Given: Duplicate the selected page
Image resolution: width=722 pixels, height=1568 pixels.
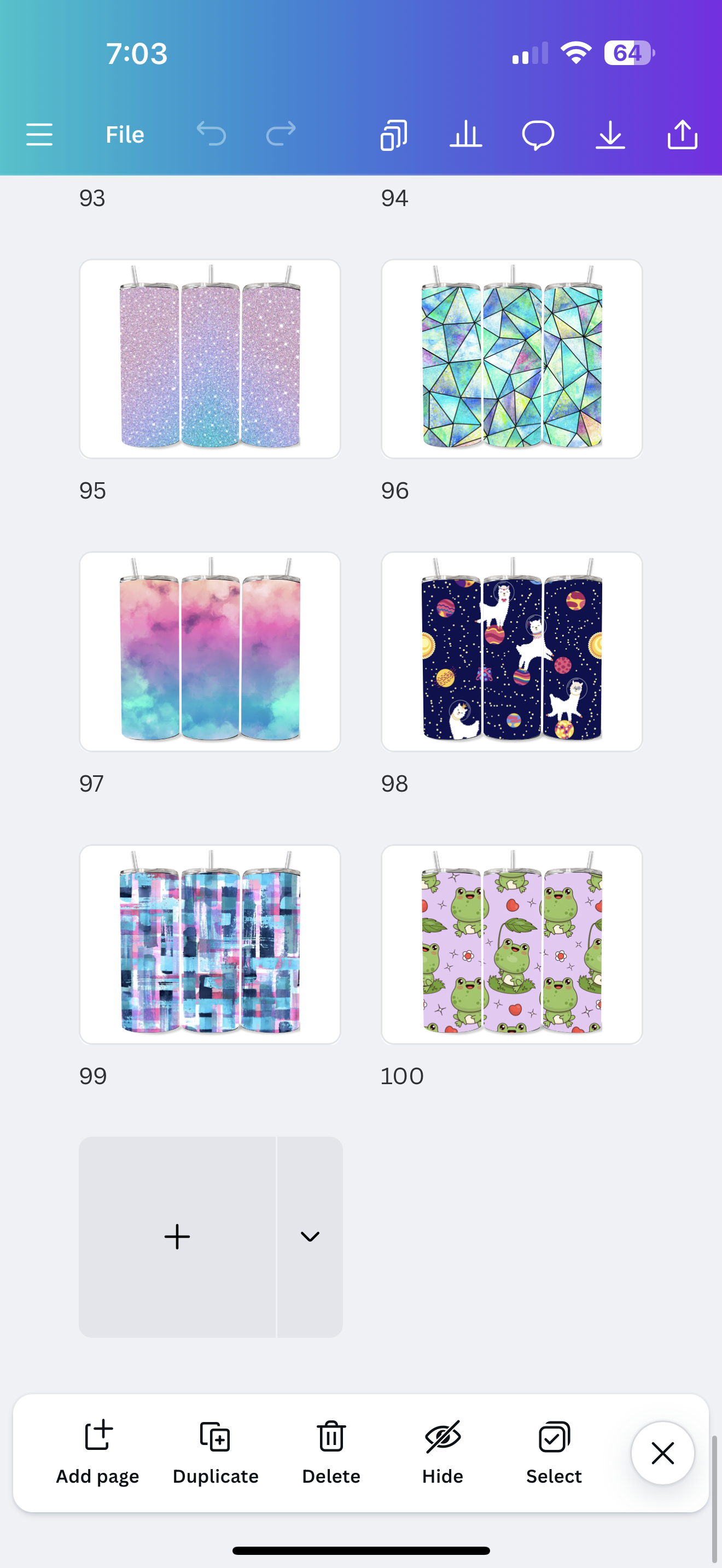Looking at the screenshot, I should pos(216,1452).
